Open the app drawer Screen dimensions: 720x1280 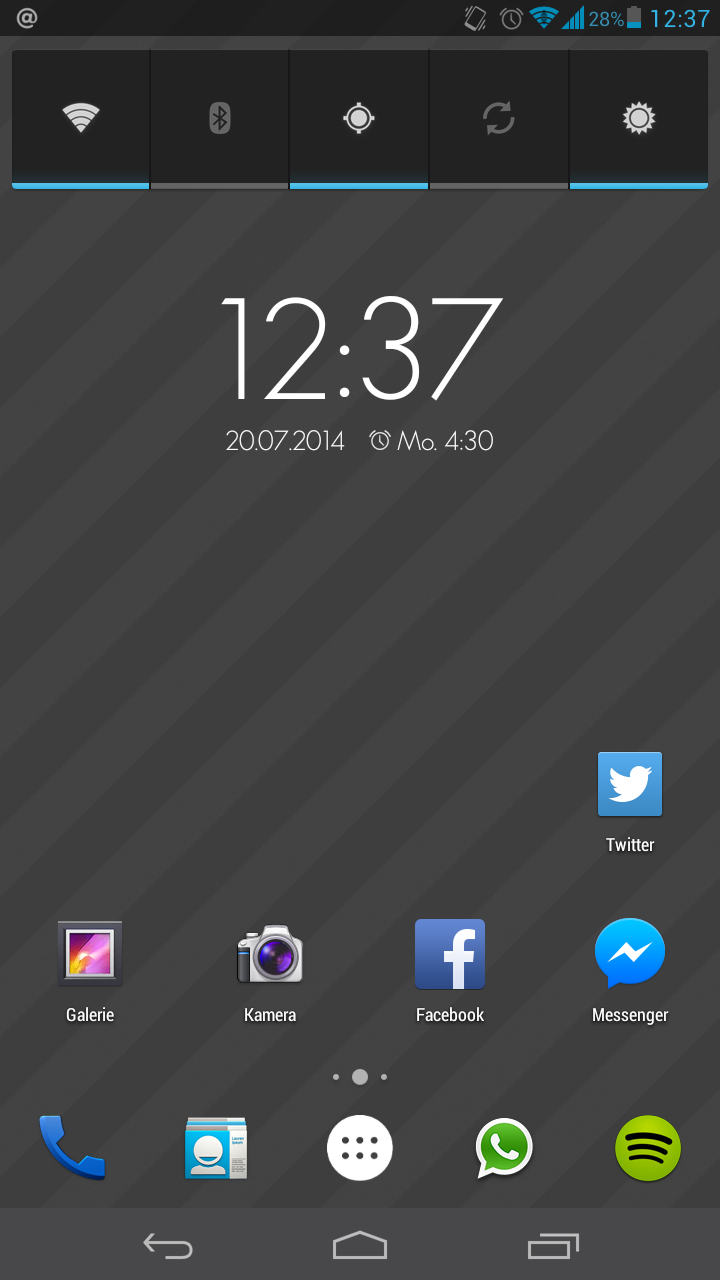[360, 1148]
